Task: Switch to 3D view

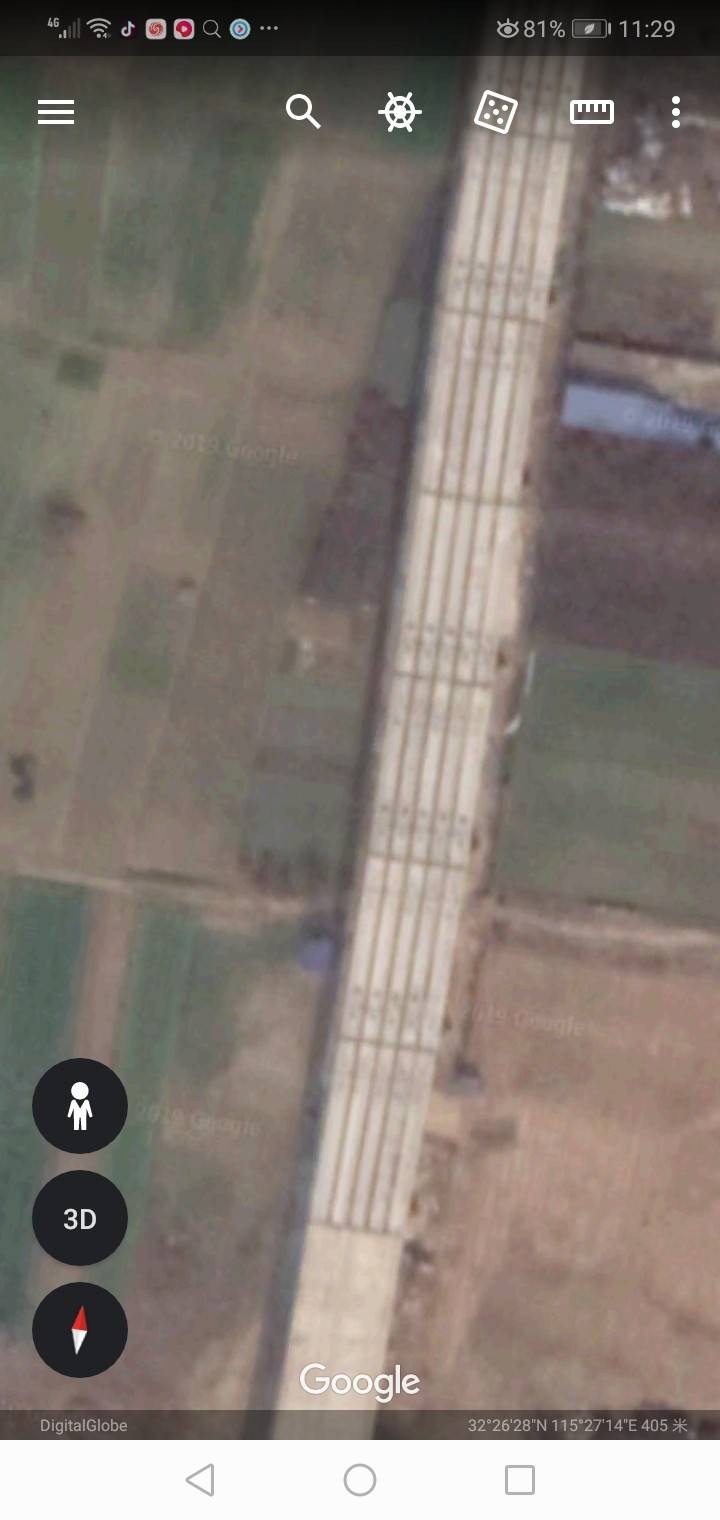Action: point(80,1218)
